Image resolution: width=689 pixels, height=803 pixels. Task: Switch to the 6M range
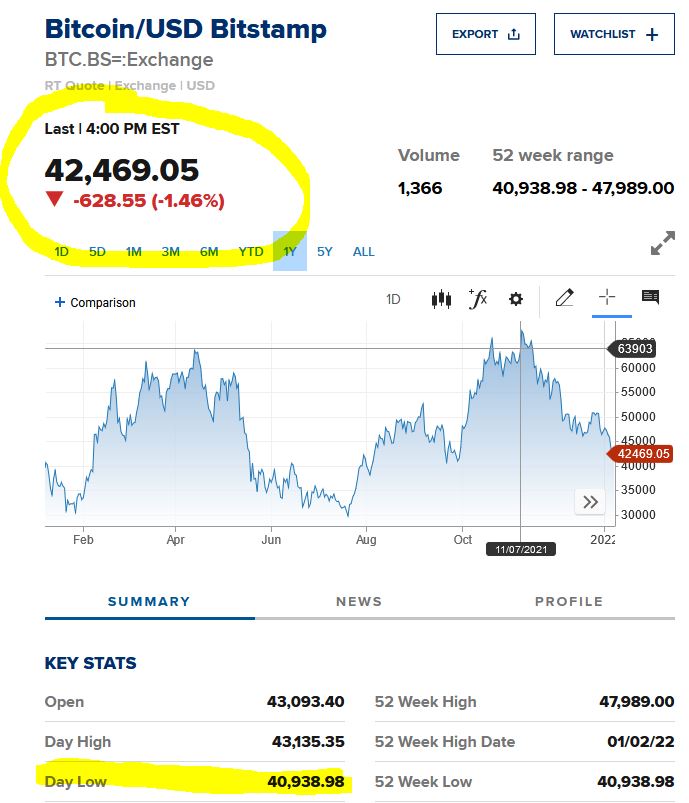click(208, 252)
